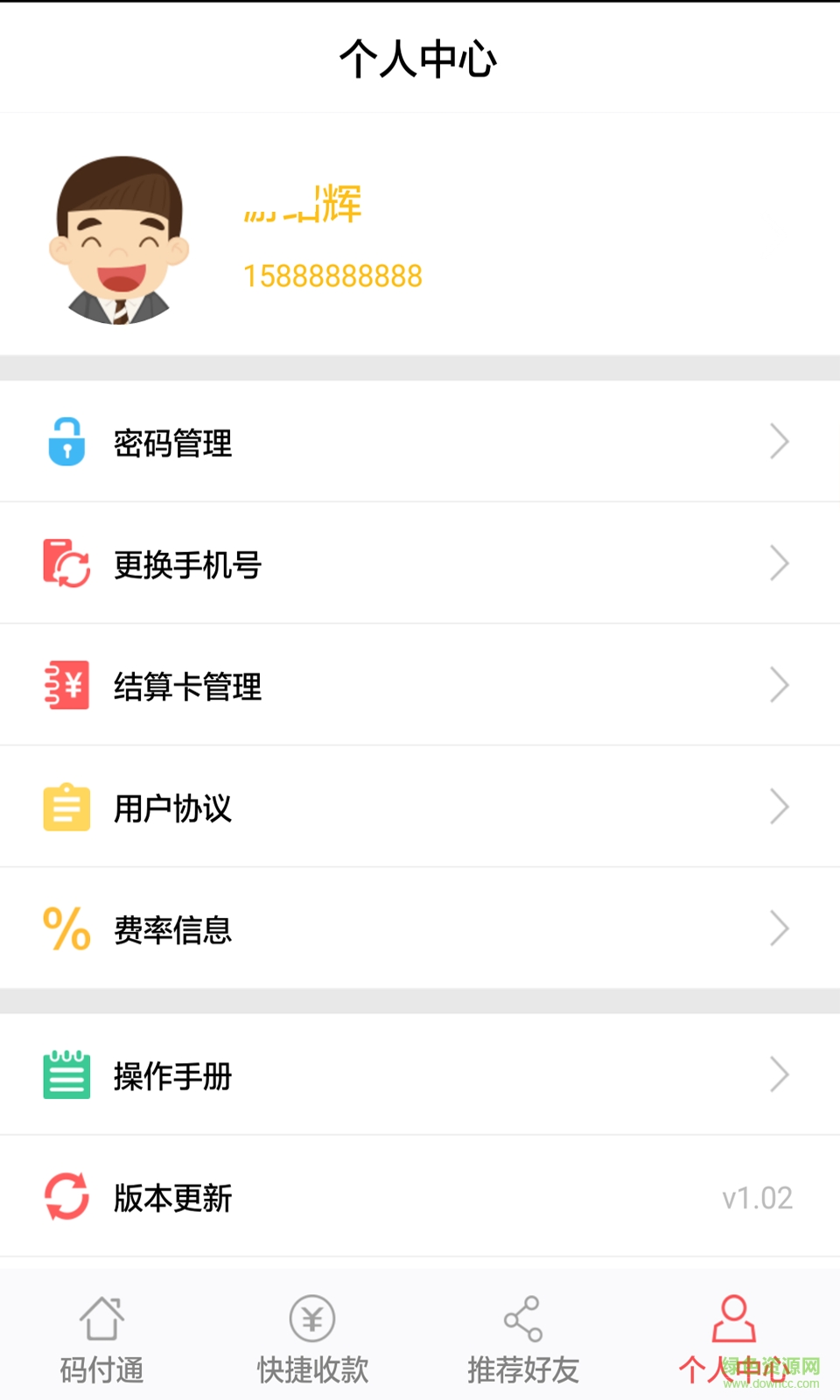
Task: Expand the 费率信息 row chevron
Action: click(779, 929)
